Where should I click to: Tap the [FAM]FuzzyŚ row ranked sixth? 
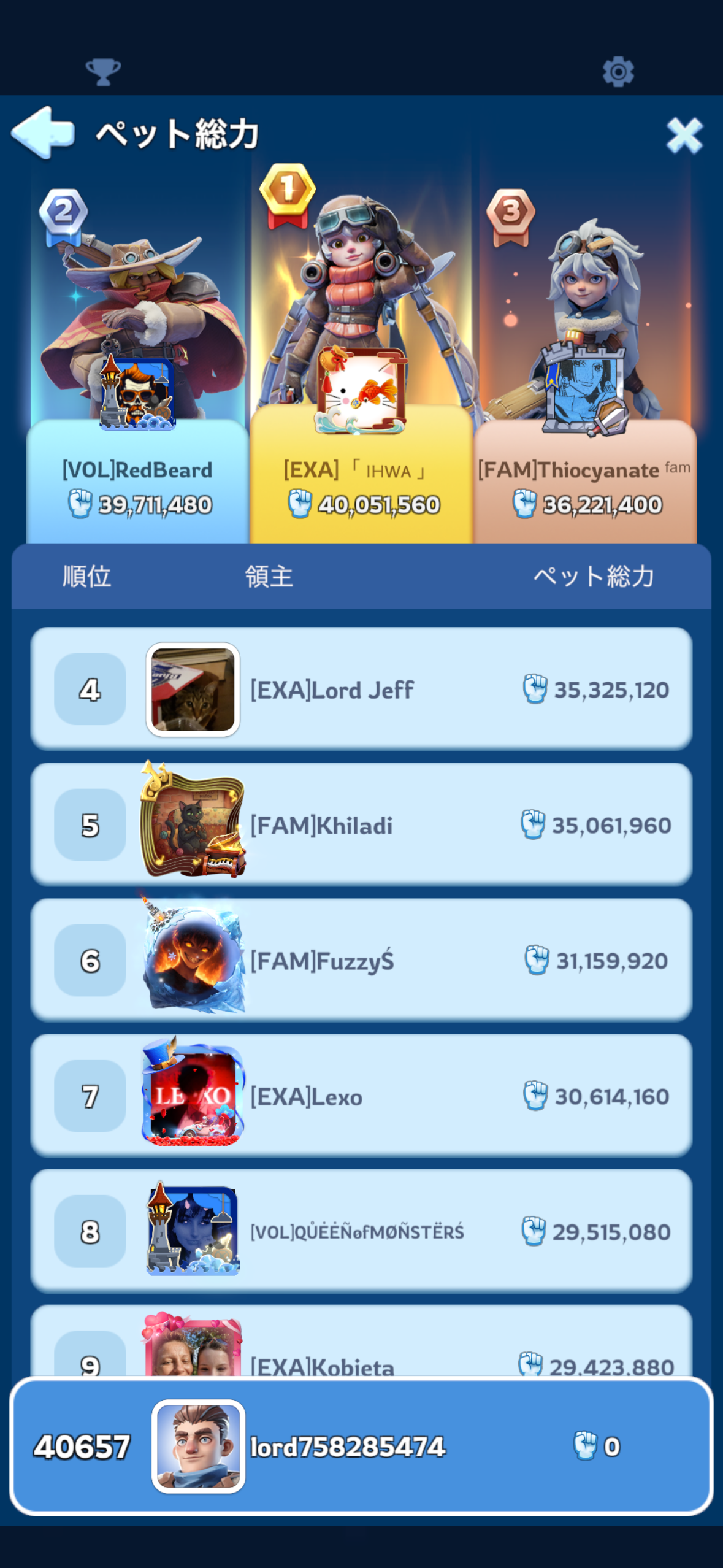(361, 960)
